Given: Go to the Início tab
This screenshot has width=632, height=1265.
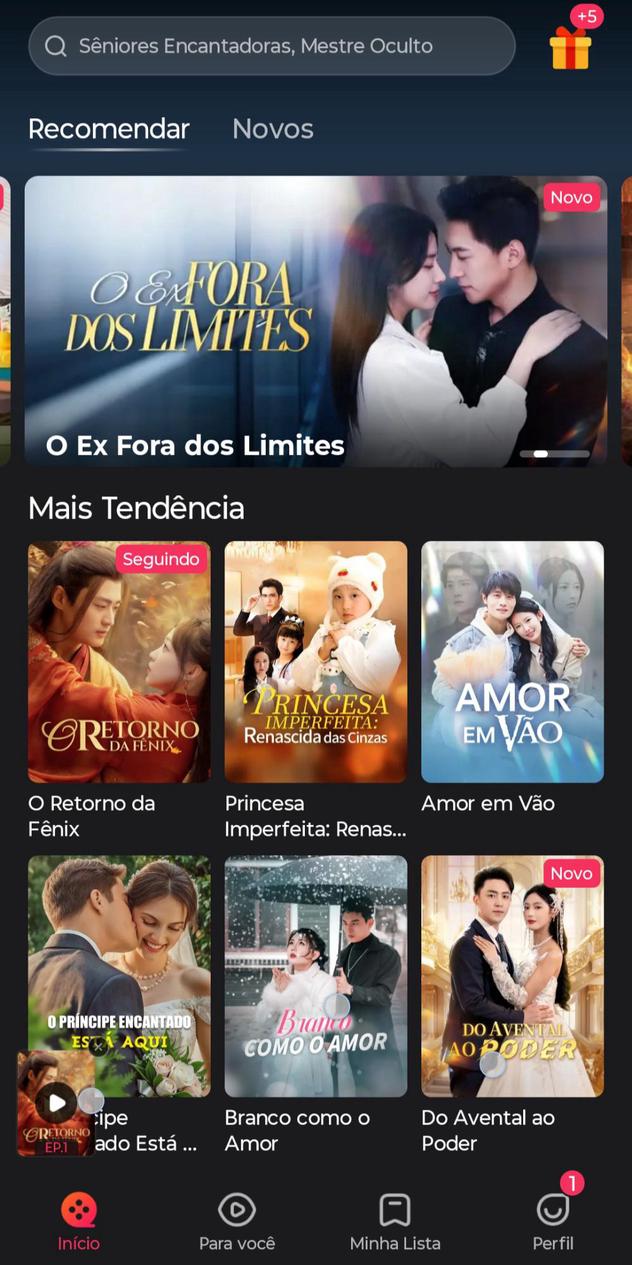Looking at the screenshot, I should (x=78, y=1222).
